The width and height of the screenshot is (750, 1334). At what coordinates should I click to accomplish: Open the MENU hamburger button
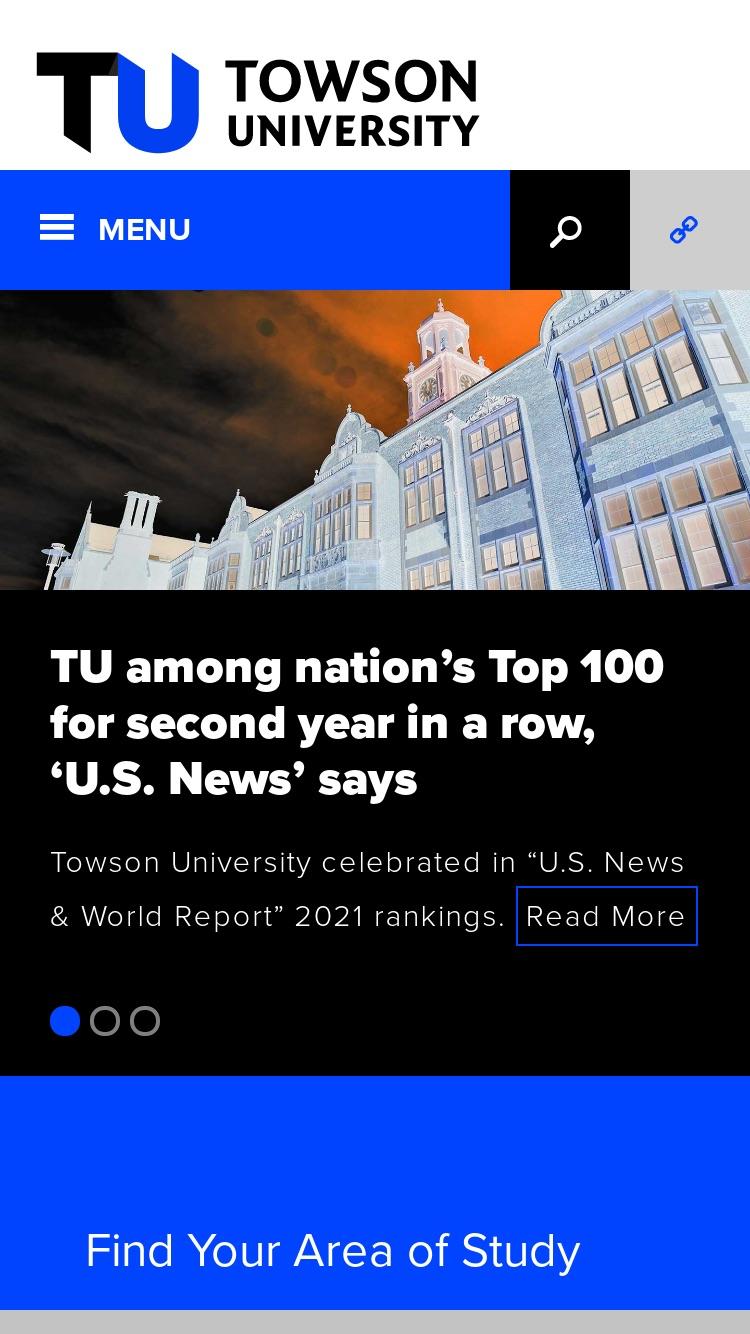click(255, 230)
